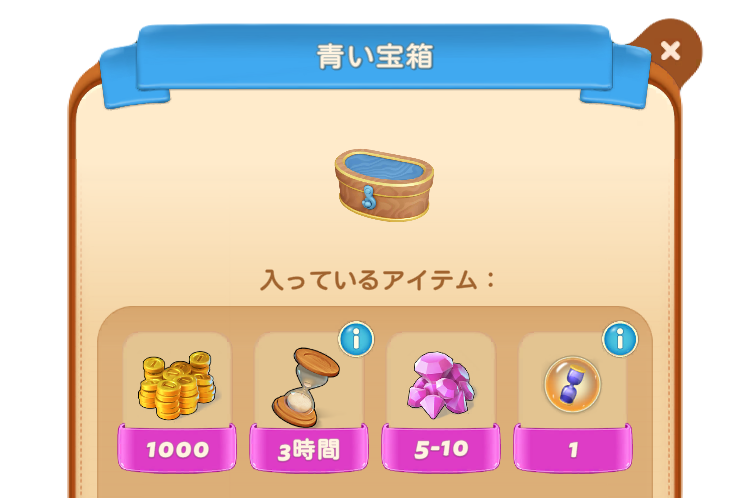Screen dimensions: 750x498
Task: Open info for the bubble booster item
Action: click(x=620, y=339)
